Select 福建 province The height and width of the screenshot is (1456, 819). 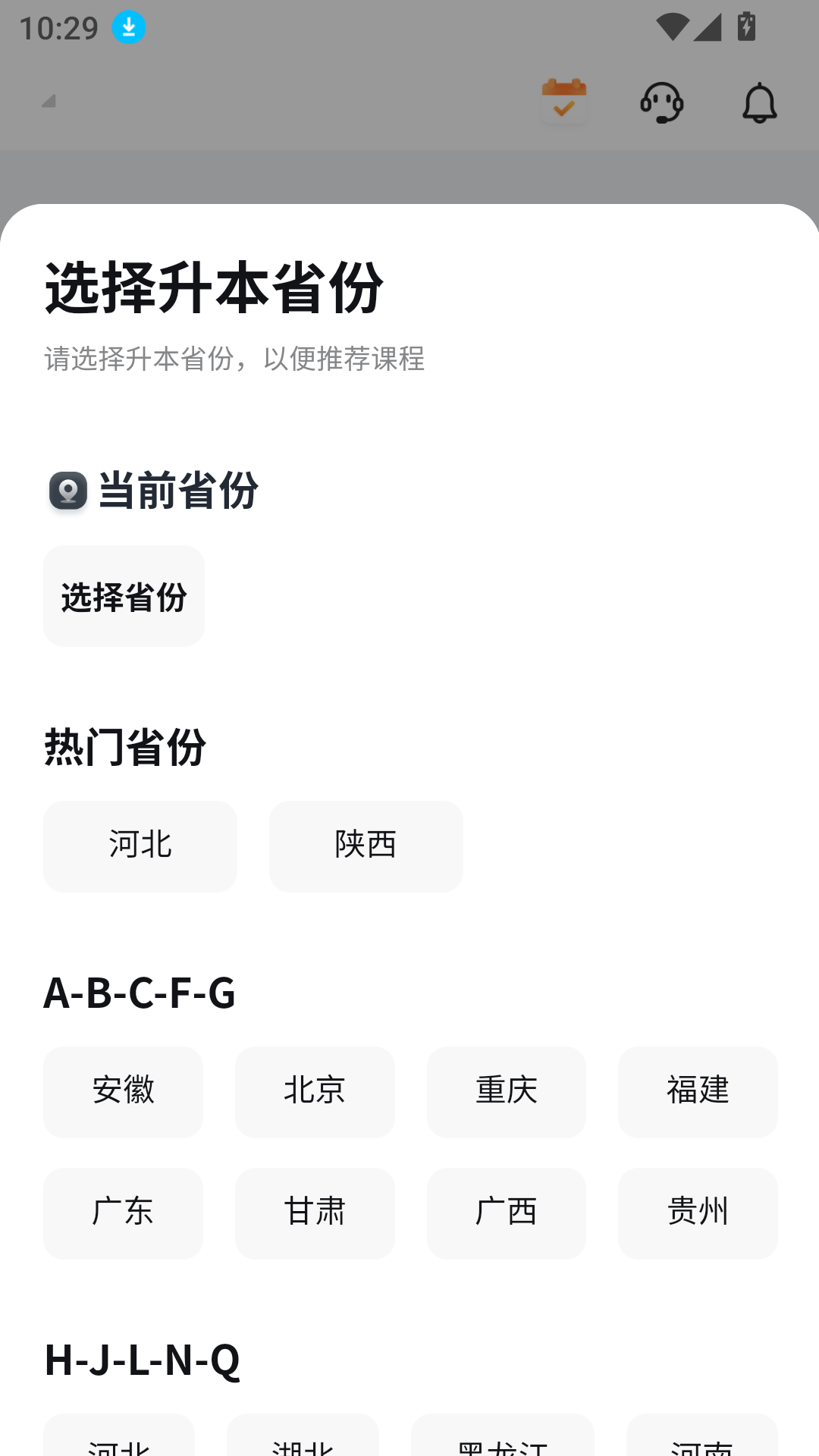(x=698, y=1092)
